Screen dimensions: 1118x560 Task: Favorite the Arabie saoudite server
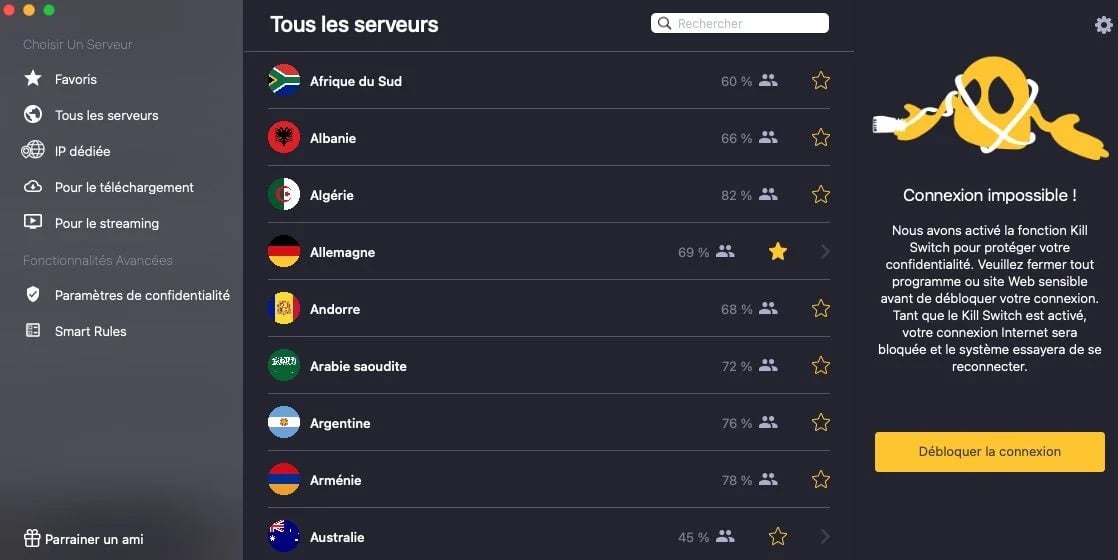coord(821,366)
